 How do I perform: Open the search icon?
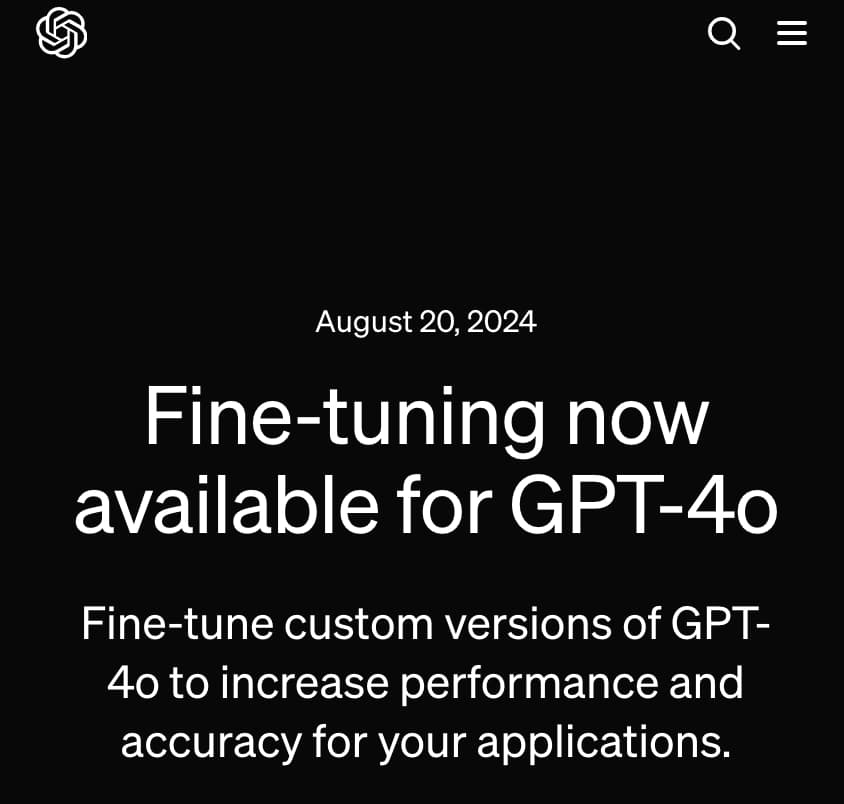pyautogui.click(x=723, y=33)
